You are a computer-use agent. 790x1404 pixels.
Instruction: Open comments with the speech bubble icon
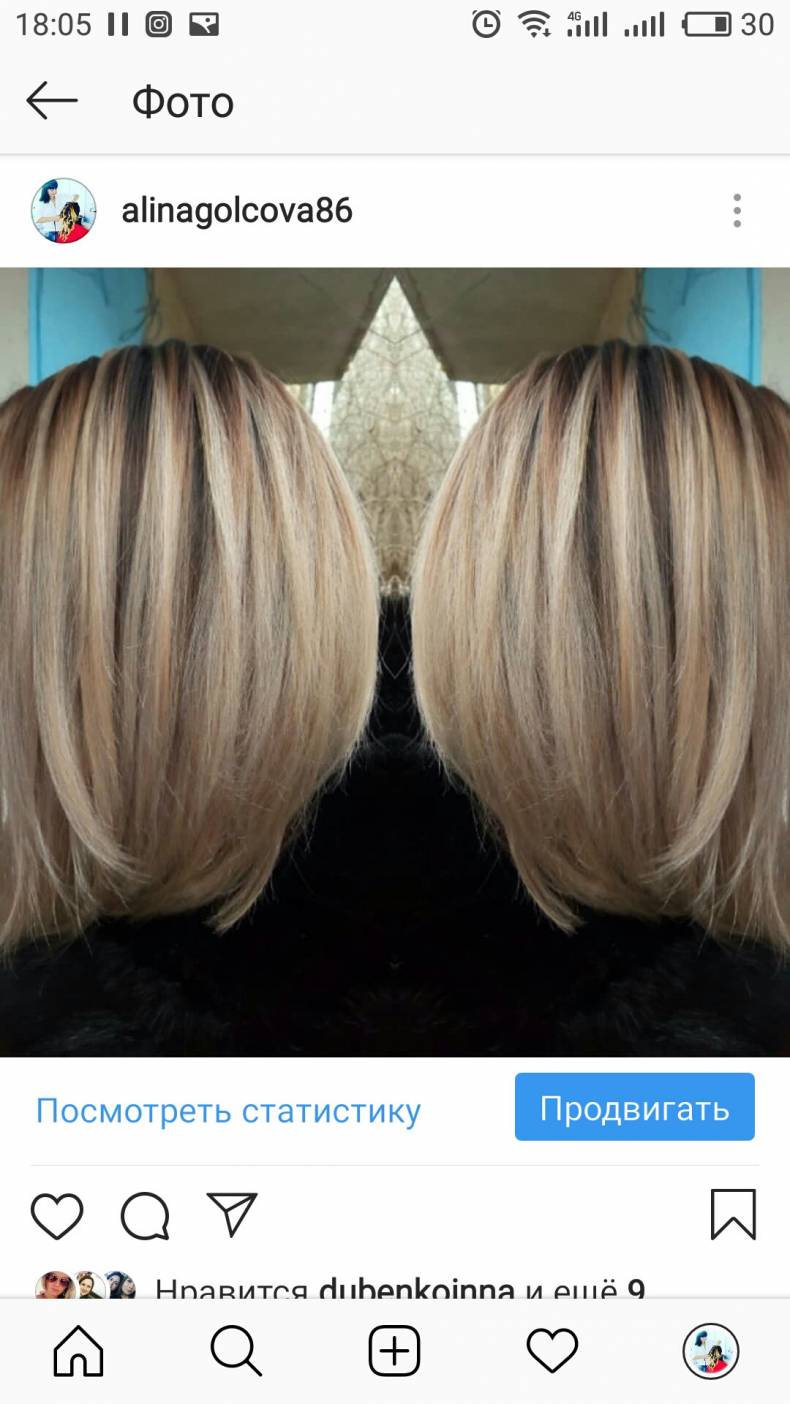pyautogui.click(x=145, y=1216)
